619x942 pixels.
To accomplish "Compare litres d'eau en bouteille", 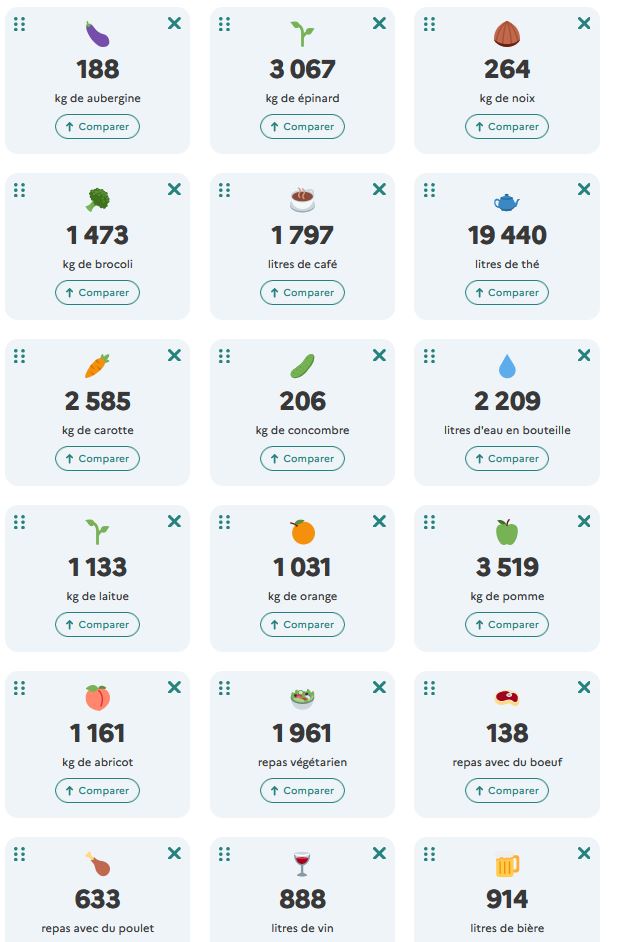I will click(507, 459).
